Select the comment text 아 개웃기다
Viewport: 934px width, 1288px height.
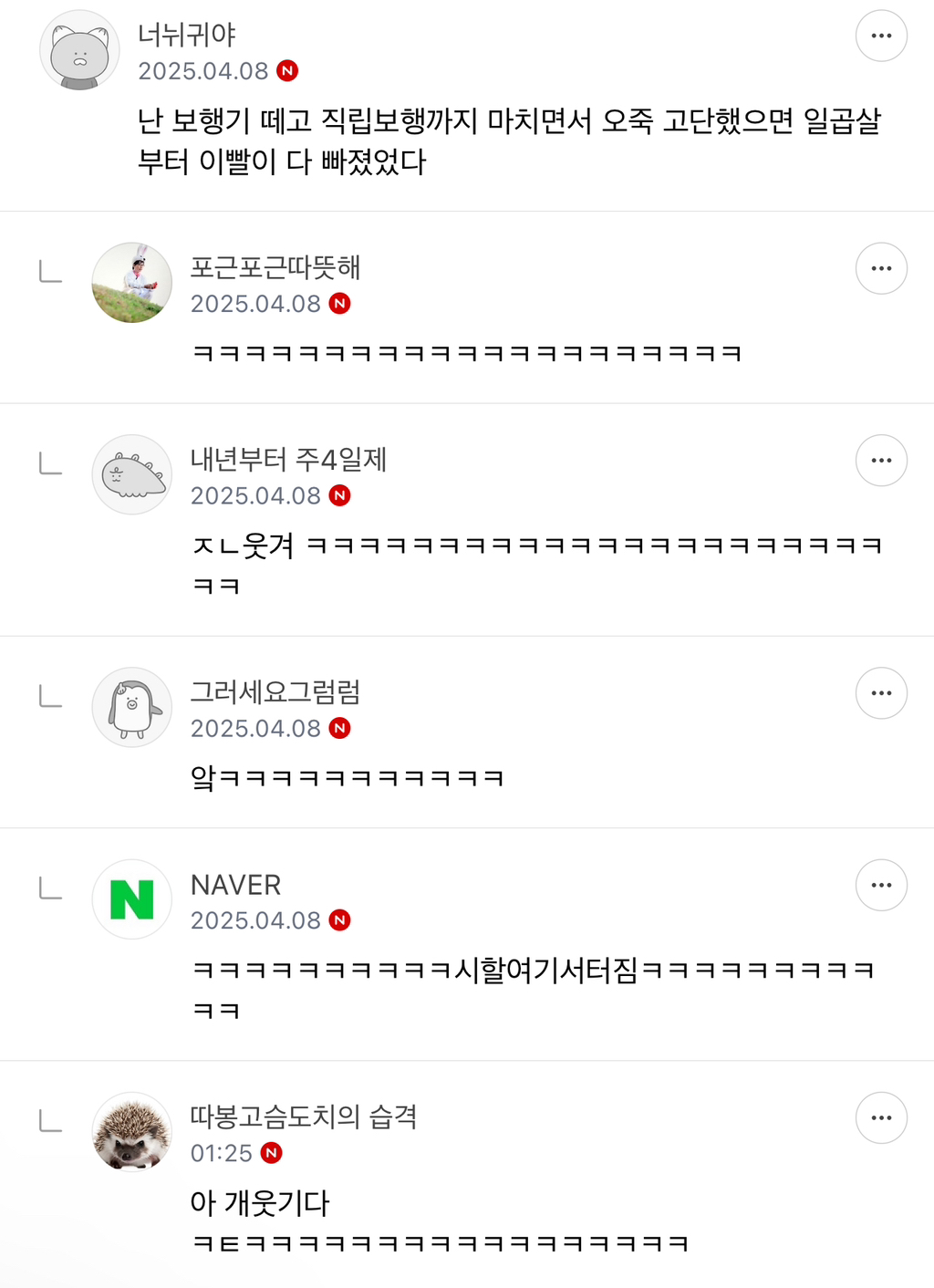[x=262, y=1203]
